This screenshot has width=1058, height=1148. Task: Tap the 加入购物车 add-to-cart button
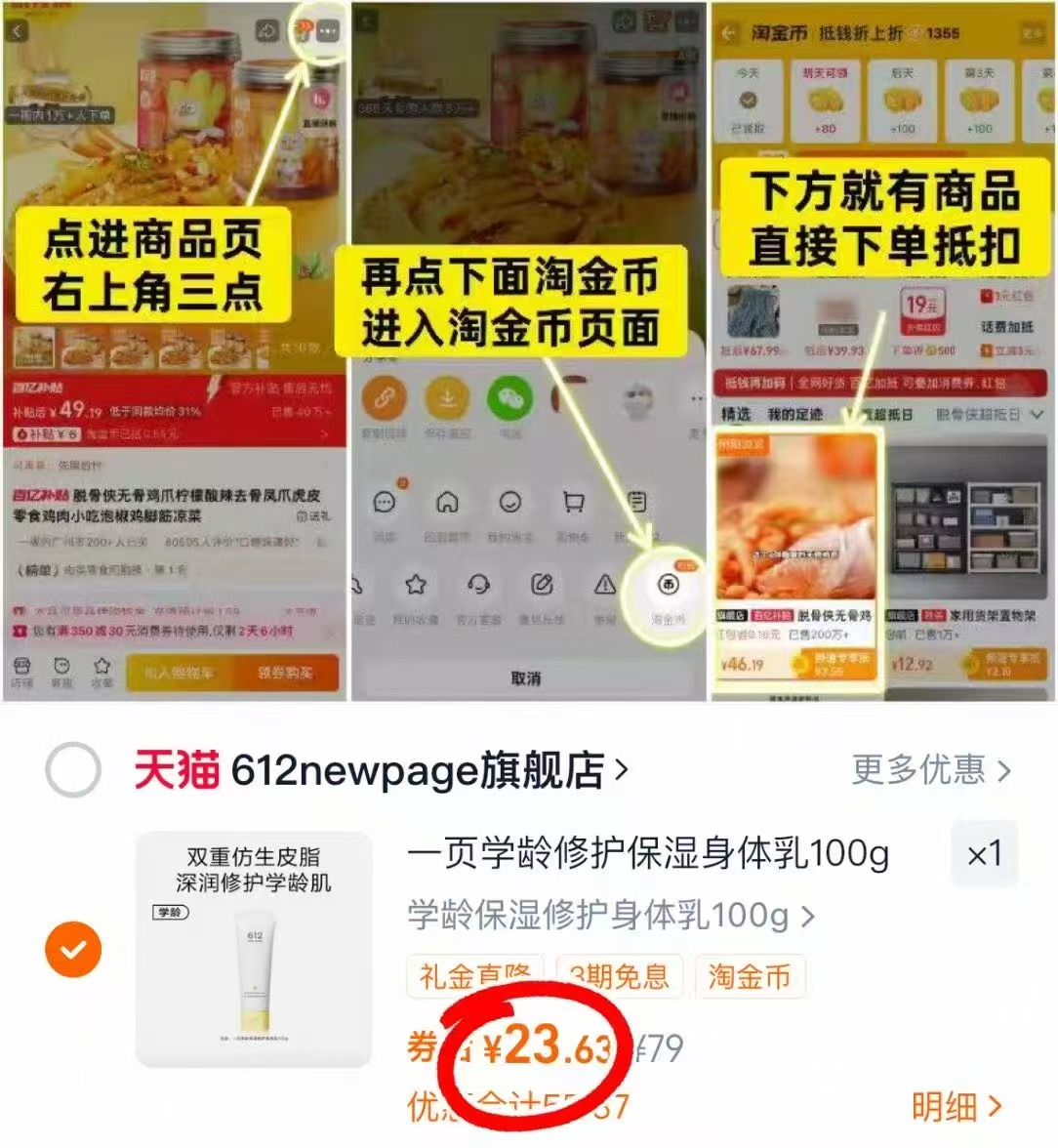[182, 672]
